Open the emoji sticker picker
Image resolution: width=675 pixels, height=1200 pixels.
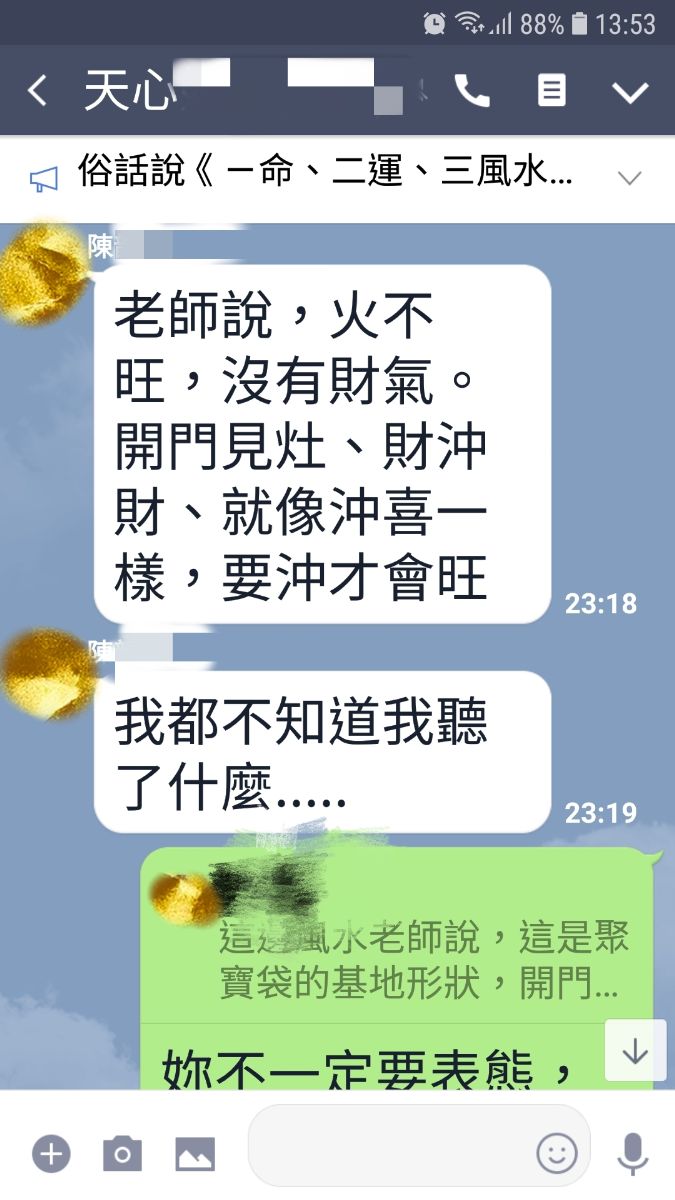(x=557, y=1154)
